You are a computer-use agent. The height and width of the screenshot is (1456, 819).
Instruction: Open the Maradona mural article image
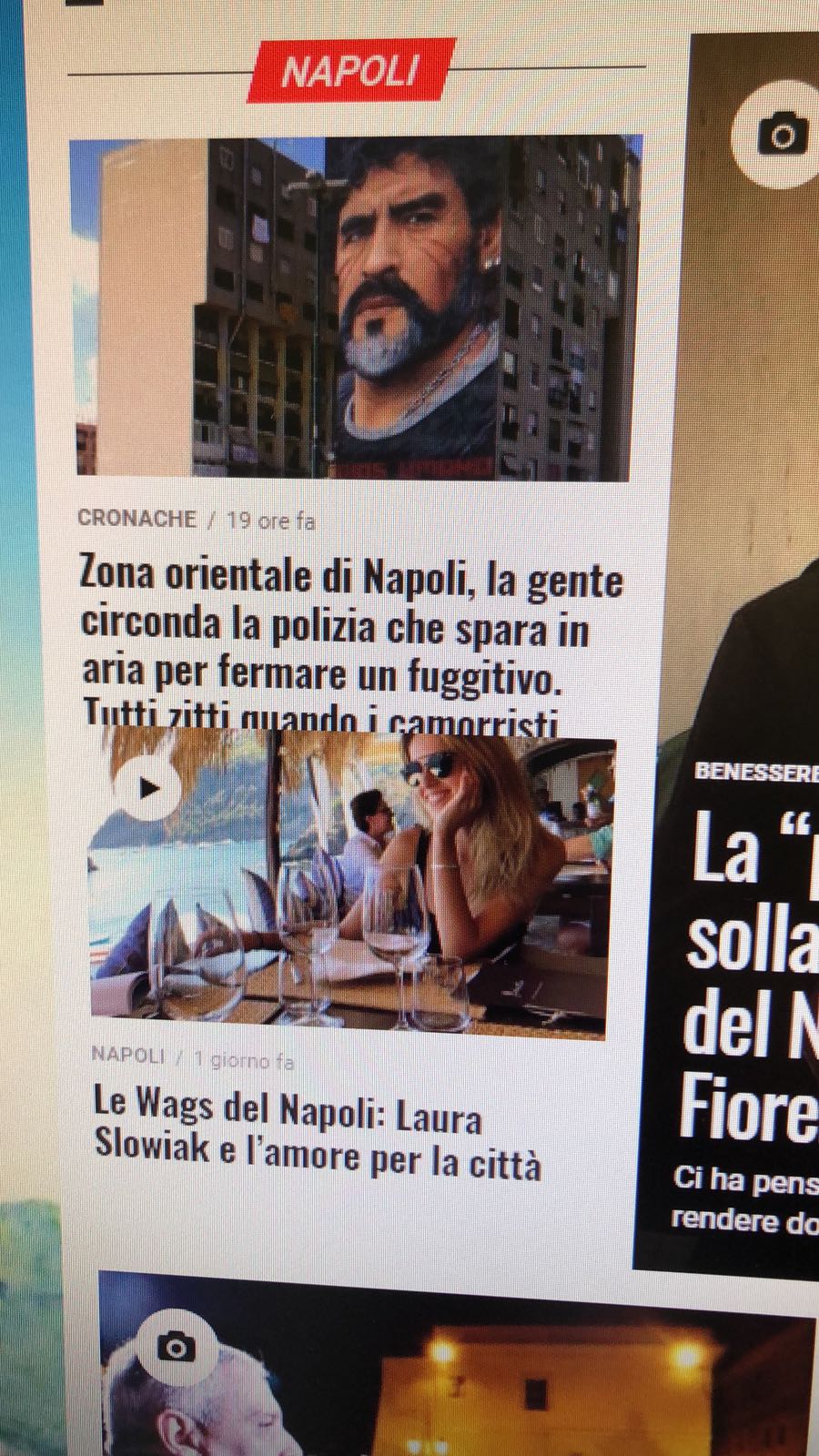pyautogui.click(x=356, y=308)
